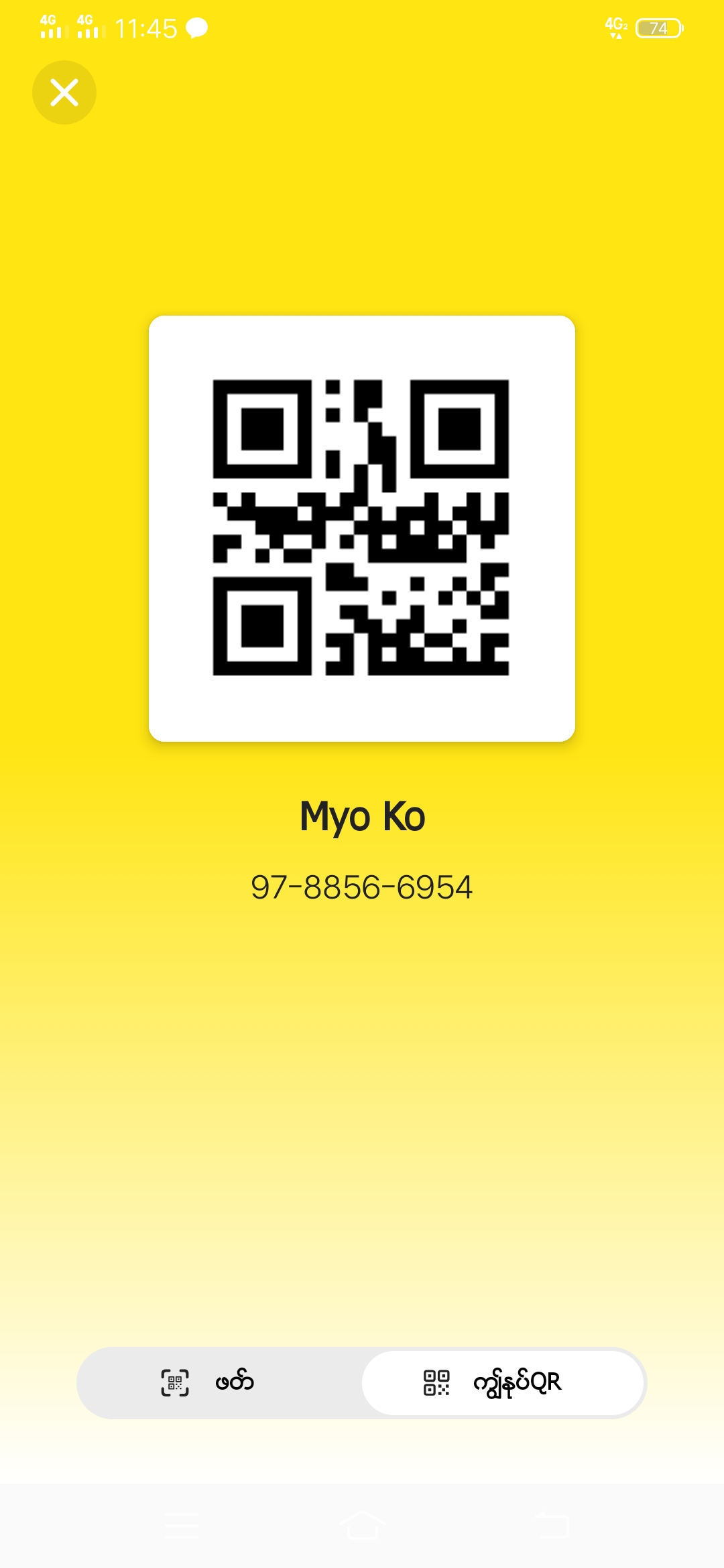724x1568 pixels.
Task: Select the my QR (ကျွန်ုပ်QR) tab
Action: coord(503,1382)
